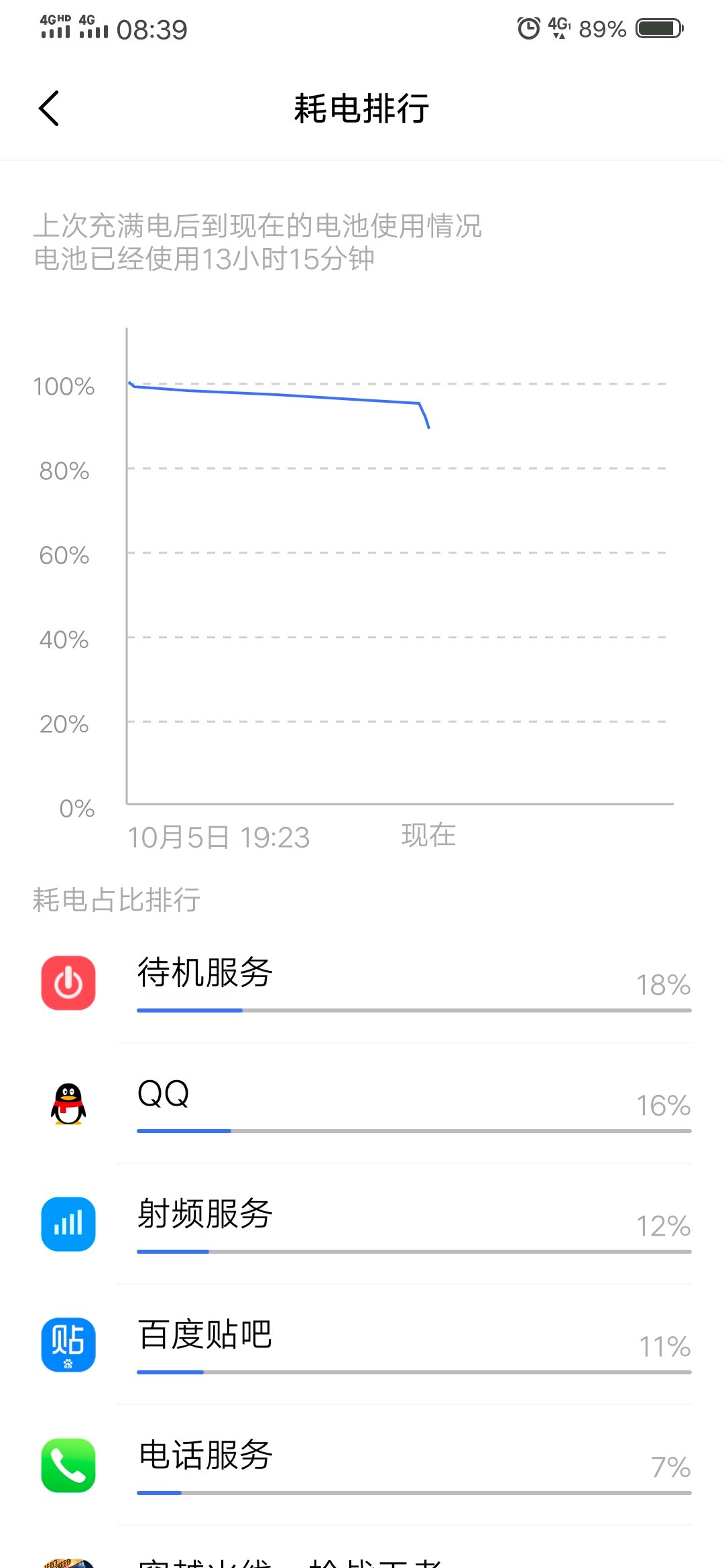The width and height of the screenshot is (724, 1568).
Task: Open 百度贴吧 battery usage details
Action: coord(362,1344)
